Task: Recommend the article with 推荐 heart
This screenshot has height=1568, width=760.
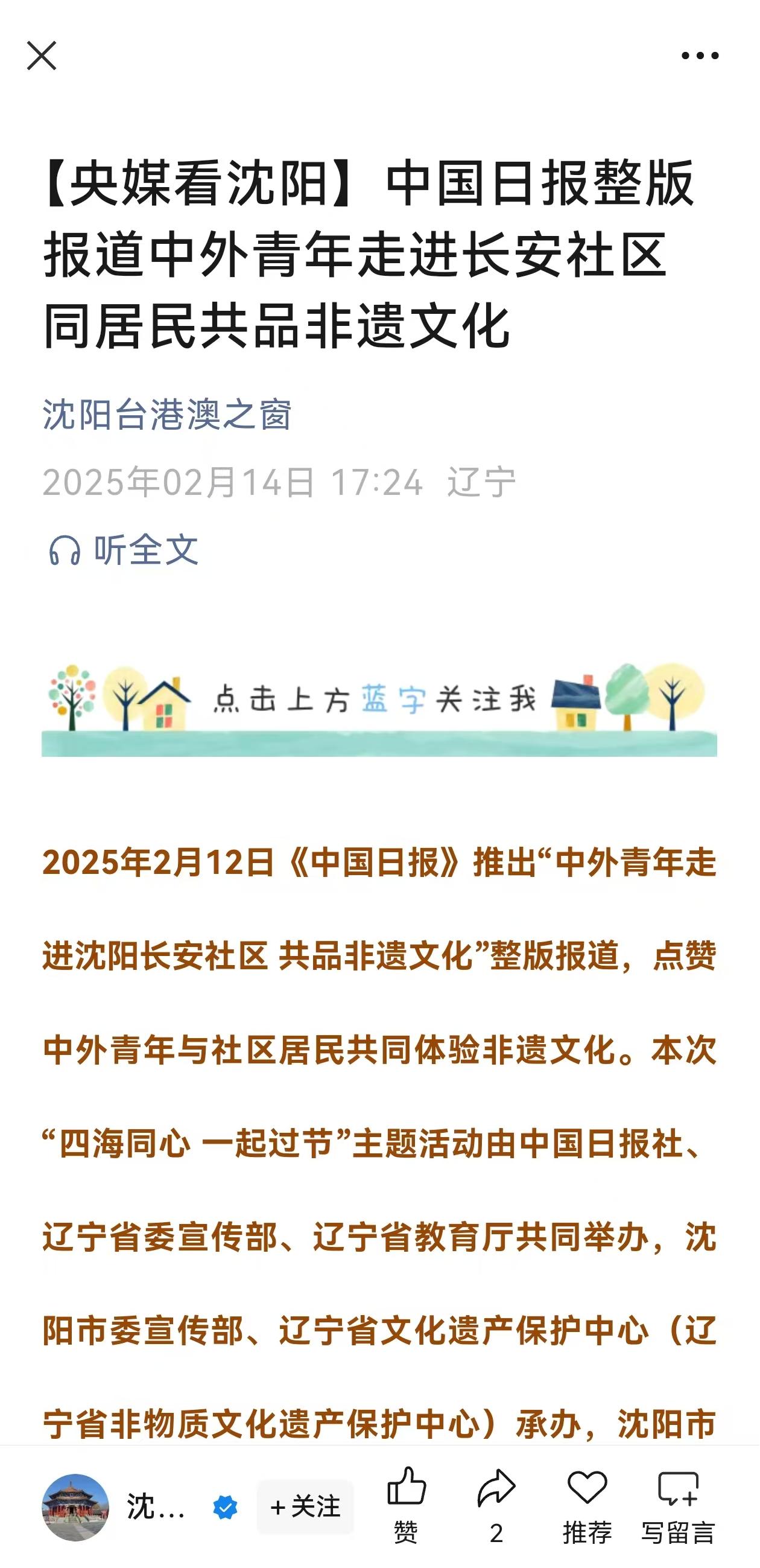Action: pos(586,1505)
